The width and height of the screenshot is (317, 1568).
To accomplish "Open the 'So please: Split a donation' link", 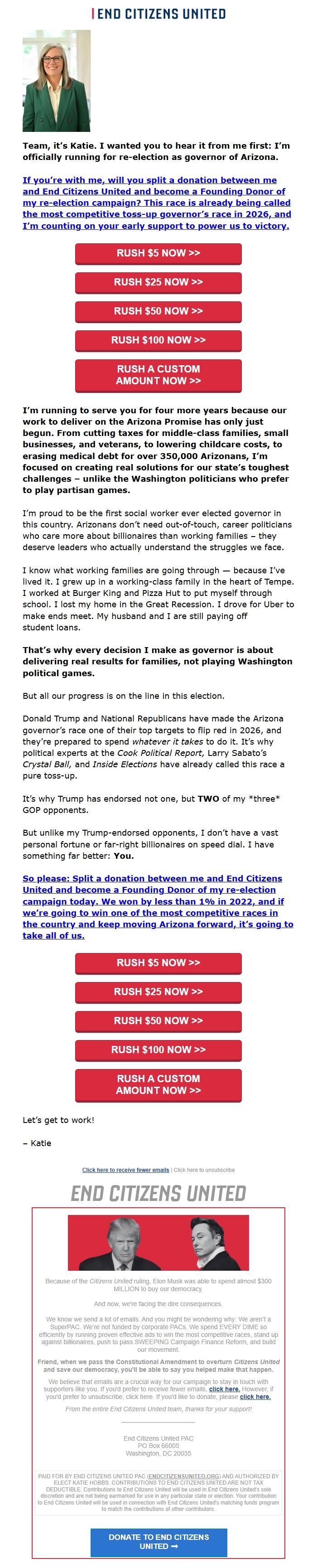I will click(158, 906).
